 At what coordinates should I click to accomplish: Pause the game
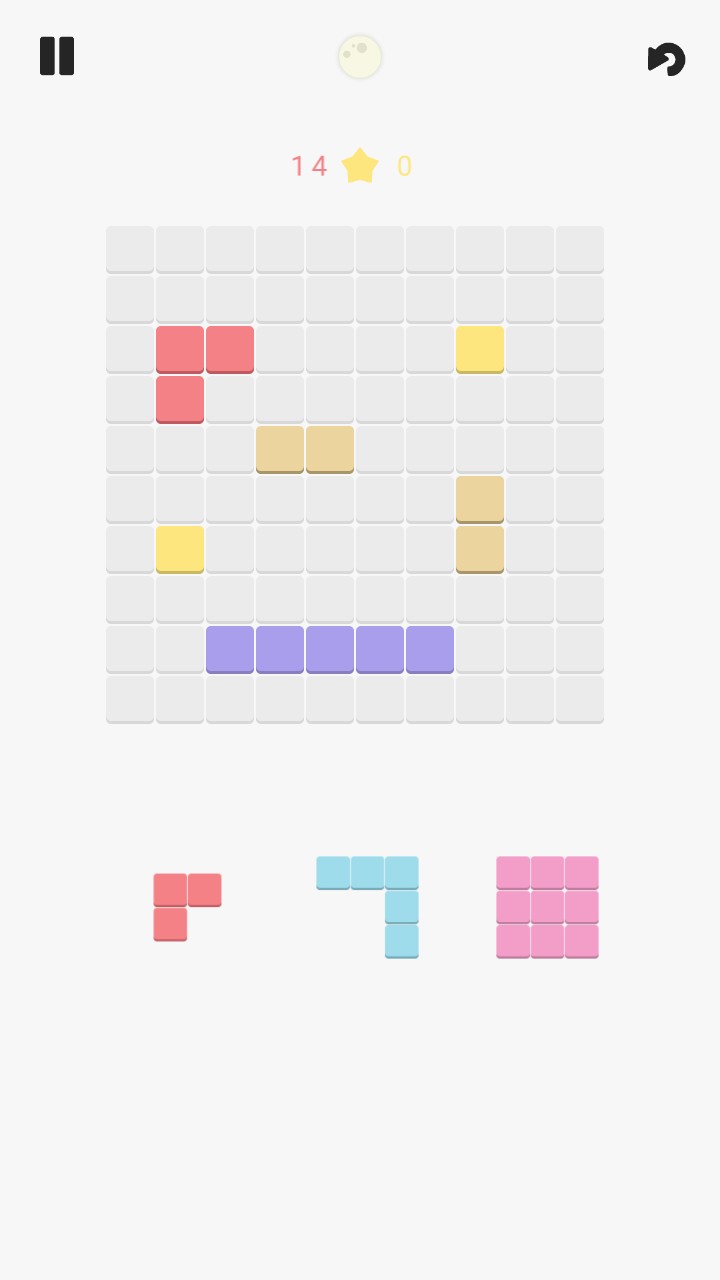point(57,56)
